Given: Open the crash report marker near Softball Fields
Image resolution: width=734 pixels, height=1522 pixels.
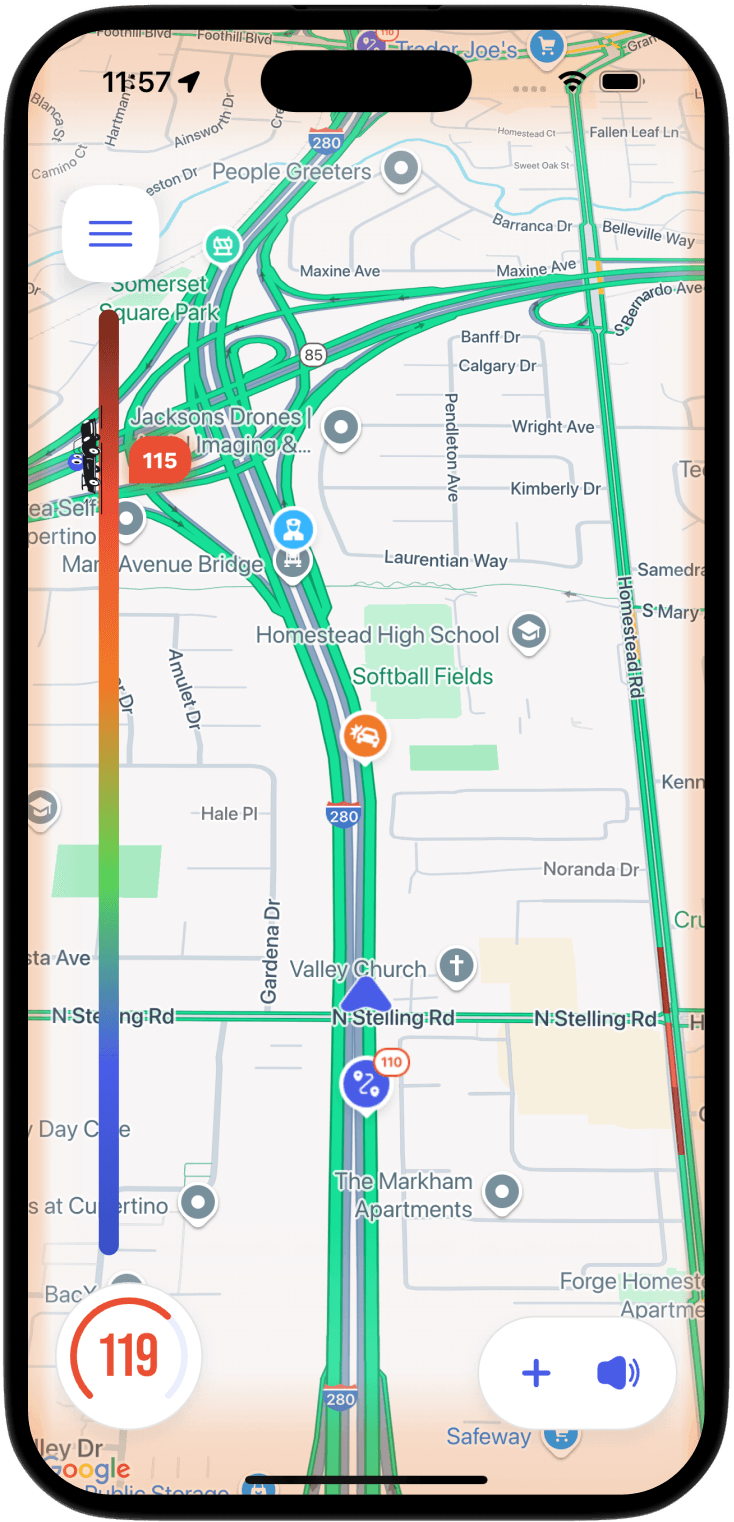Looking at the screenshot, I should 366,735.
